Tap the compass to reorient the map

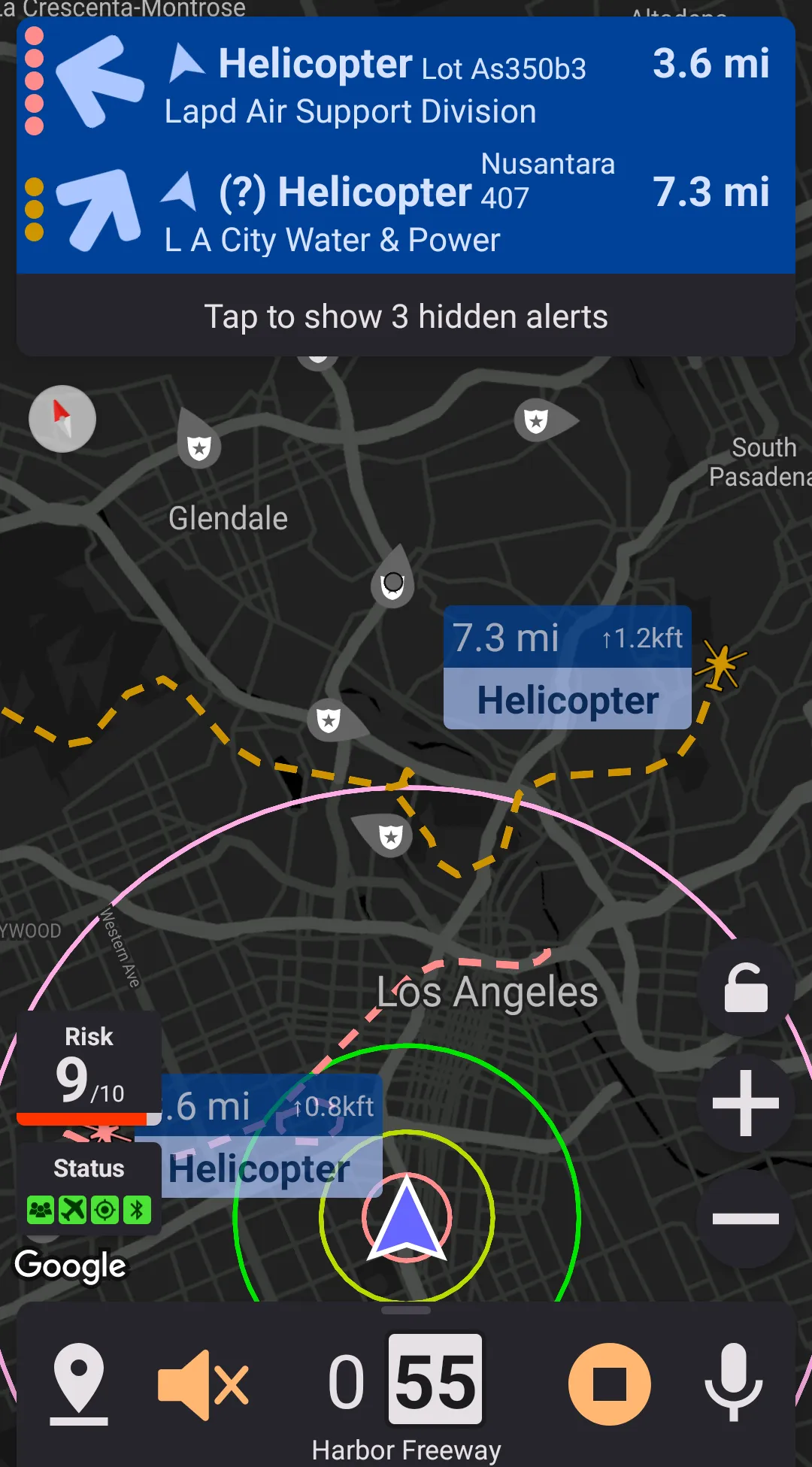click(62, 419)
